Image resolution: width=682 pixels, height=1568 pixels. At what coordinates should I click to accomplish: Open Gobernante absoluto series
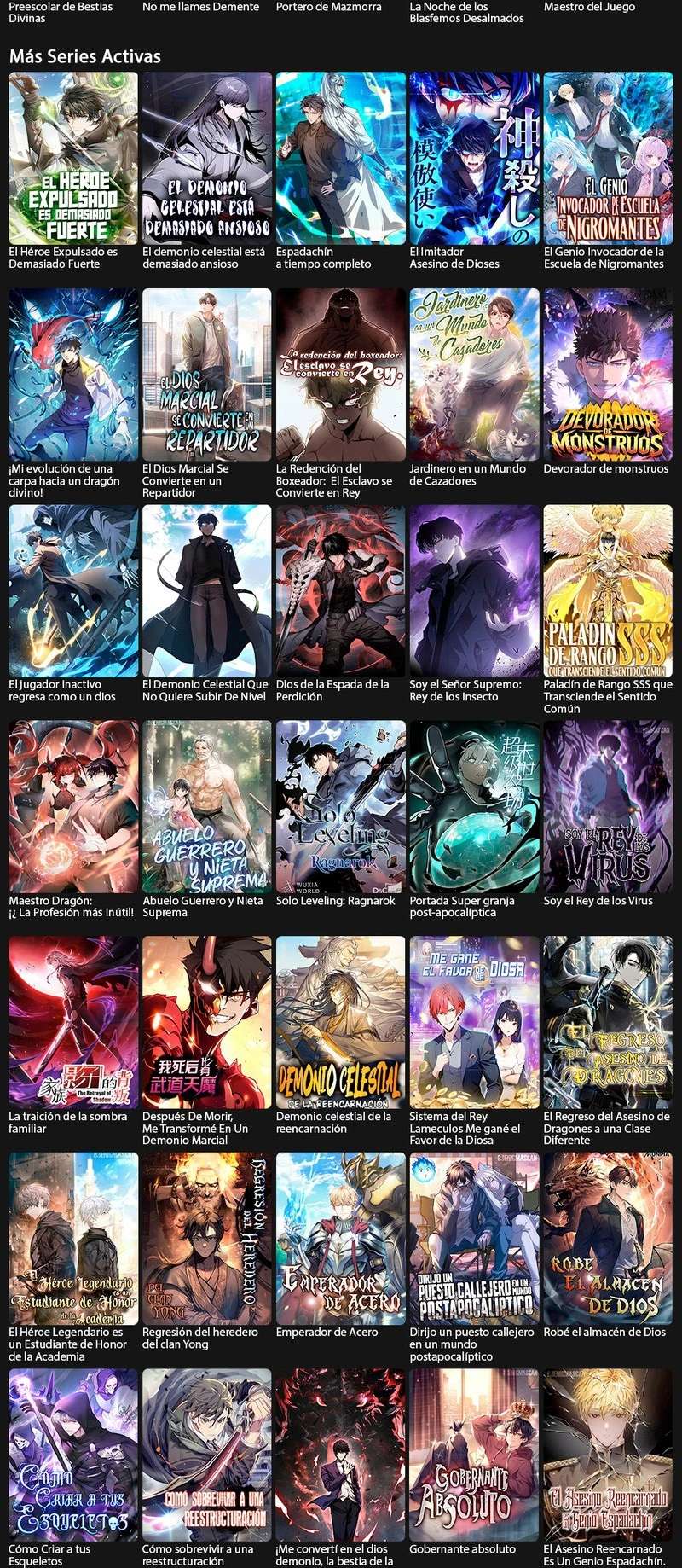[x=475, y=1455]
